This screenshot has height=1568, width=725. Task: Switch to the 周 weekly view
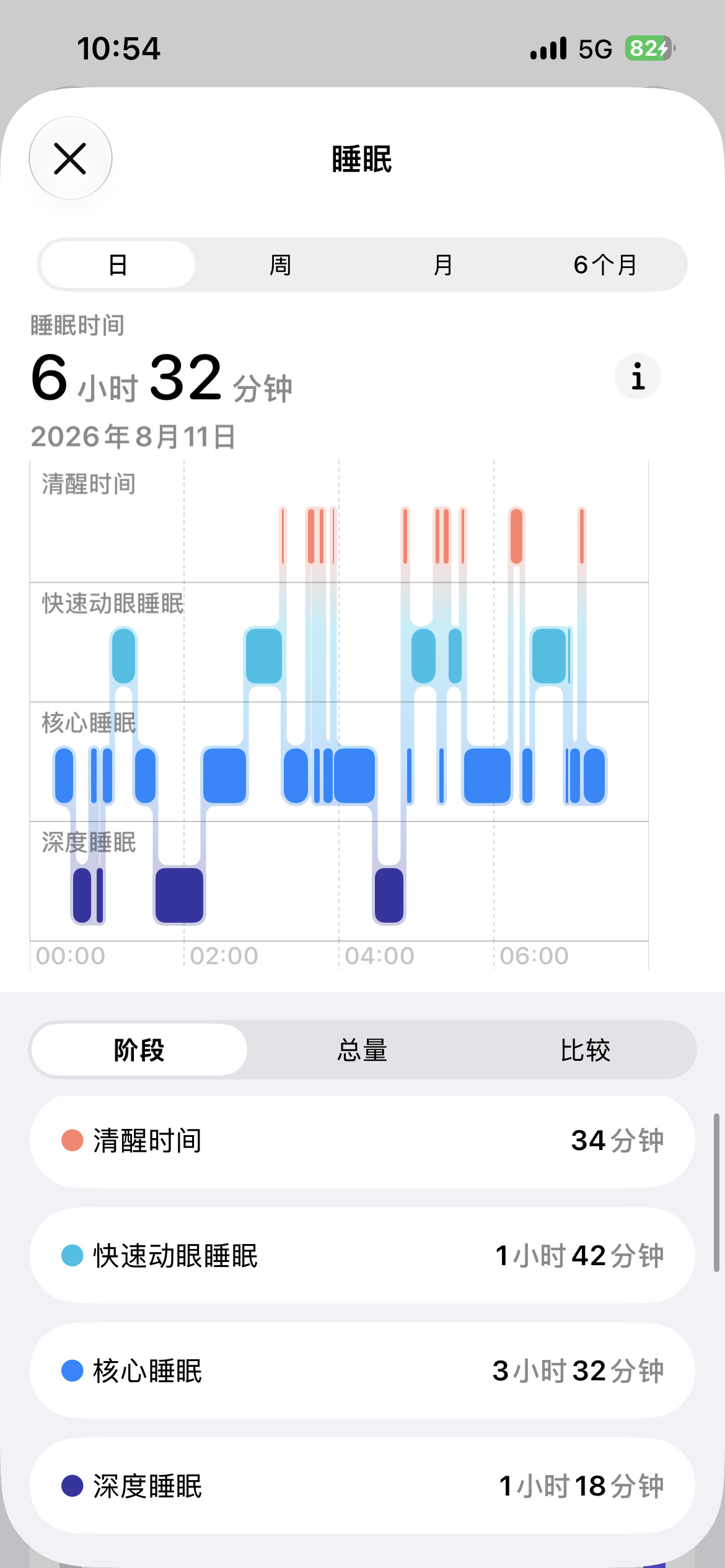pyautogui.click(x=280, y=265)
